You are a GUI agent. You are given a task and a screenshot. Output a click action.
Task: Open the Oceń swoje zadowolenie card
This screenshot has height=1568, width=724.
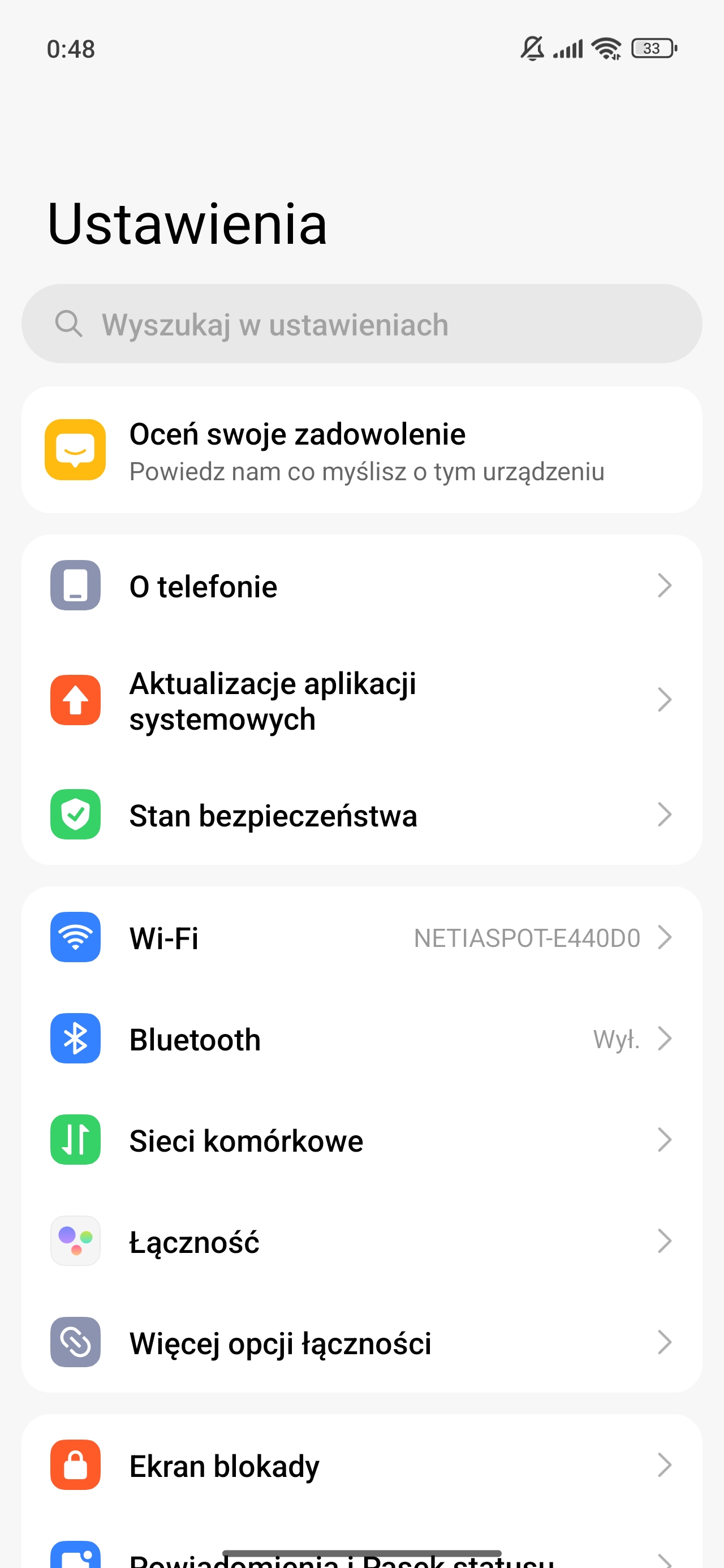pos(361,450)
